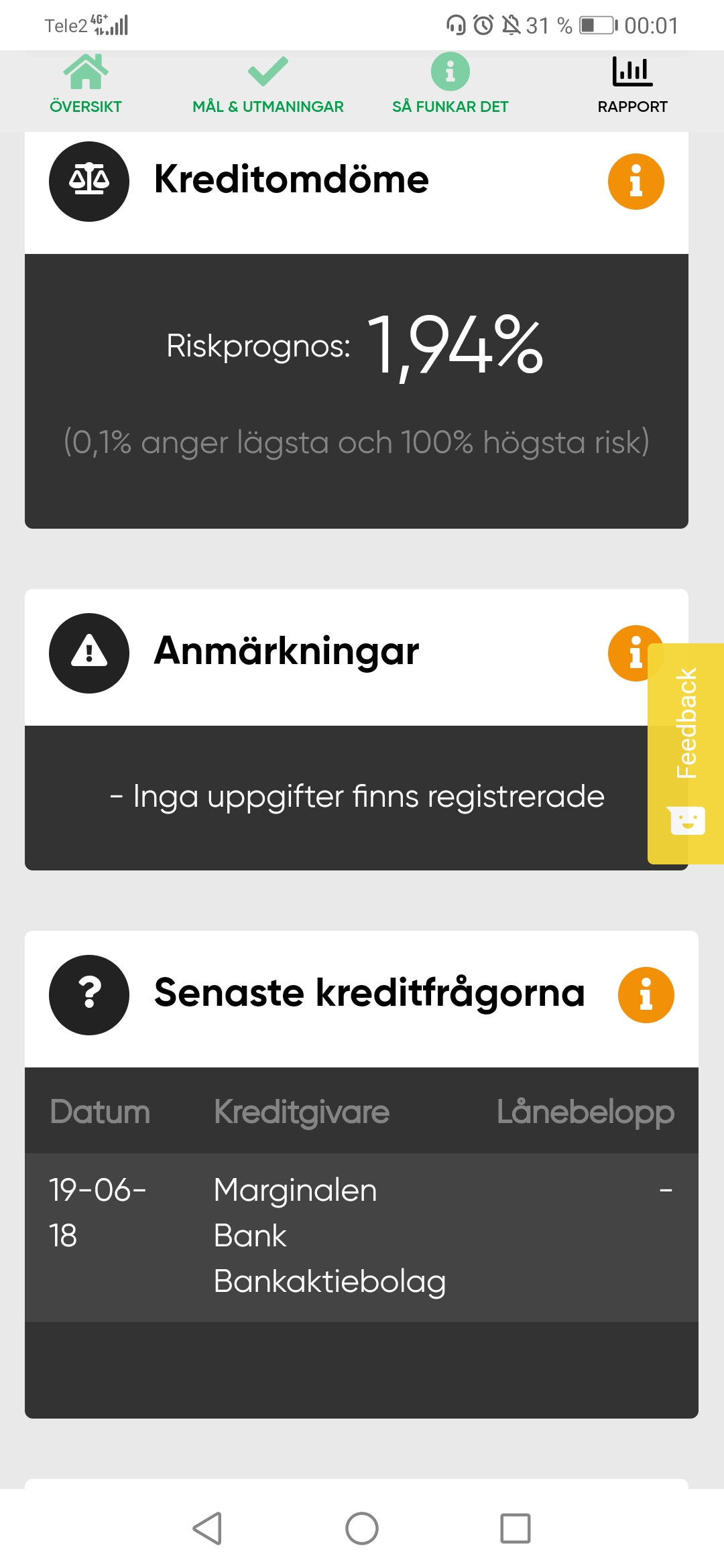Return to the phone home screen
The width and height of the screenshot is (724, 1568).
[362, 1528]
